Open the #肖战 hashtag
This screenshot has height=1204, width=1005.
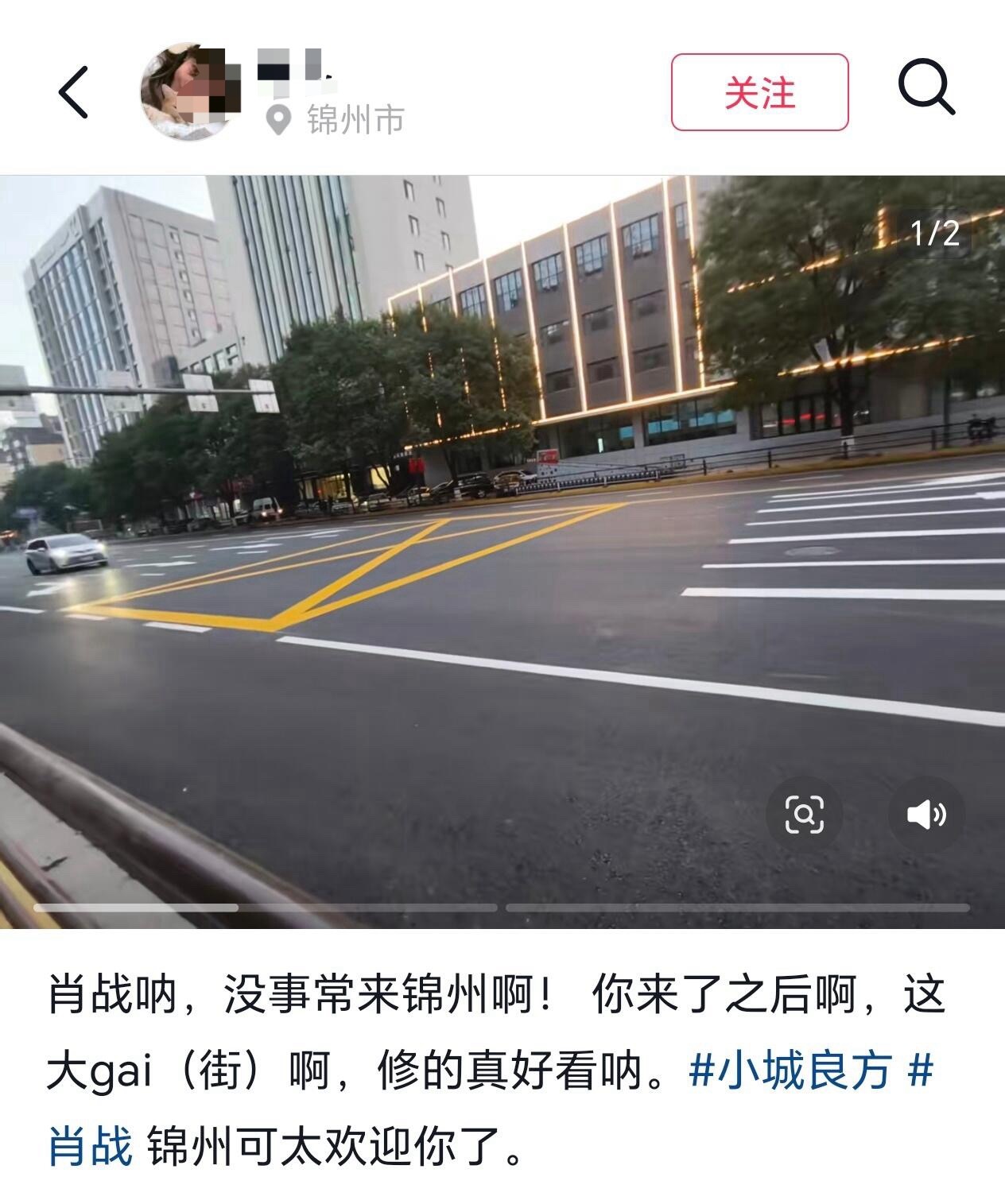pos(91,1148)
